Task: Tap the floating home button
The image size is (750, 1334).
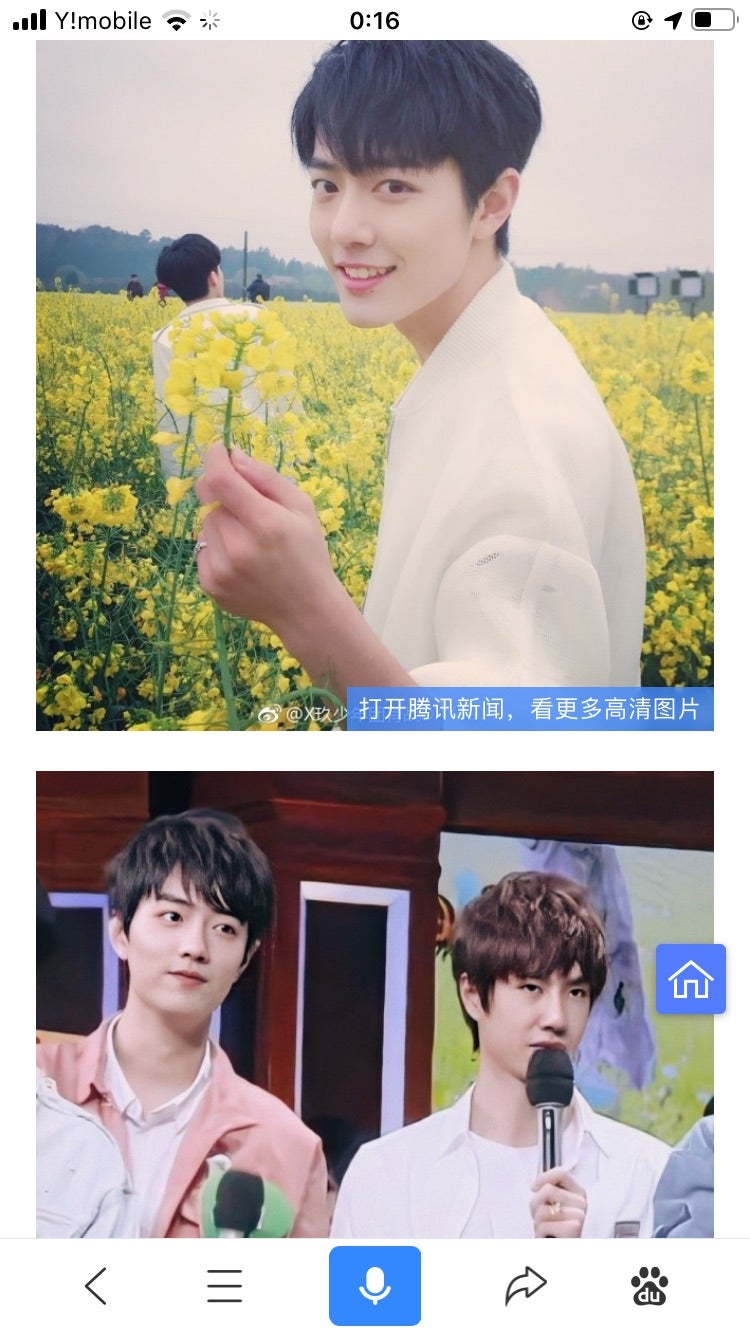Action: 691,979
